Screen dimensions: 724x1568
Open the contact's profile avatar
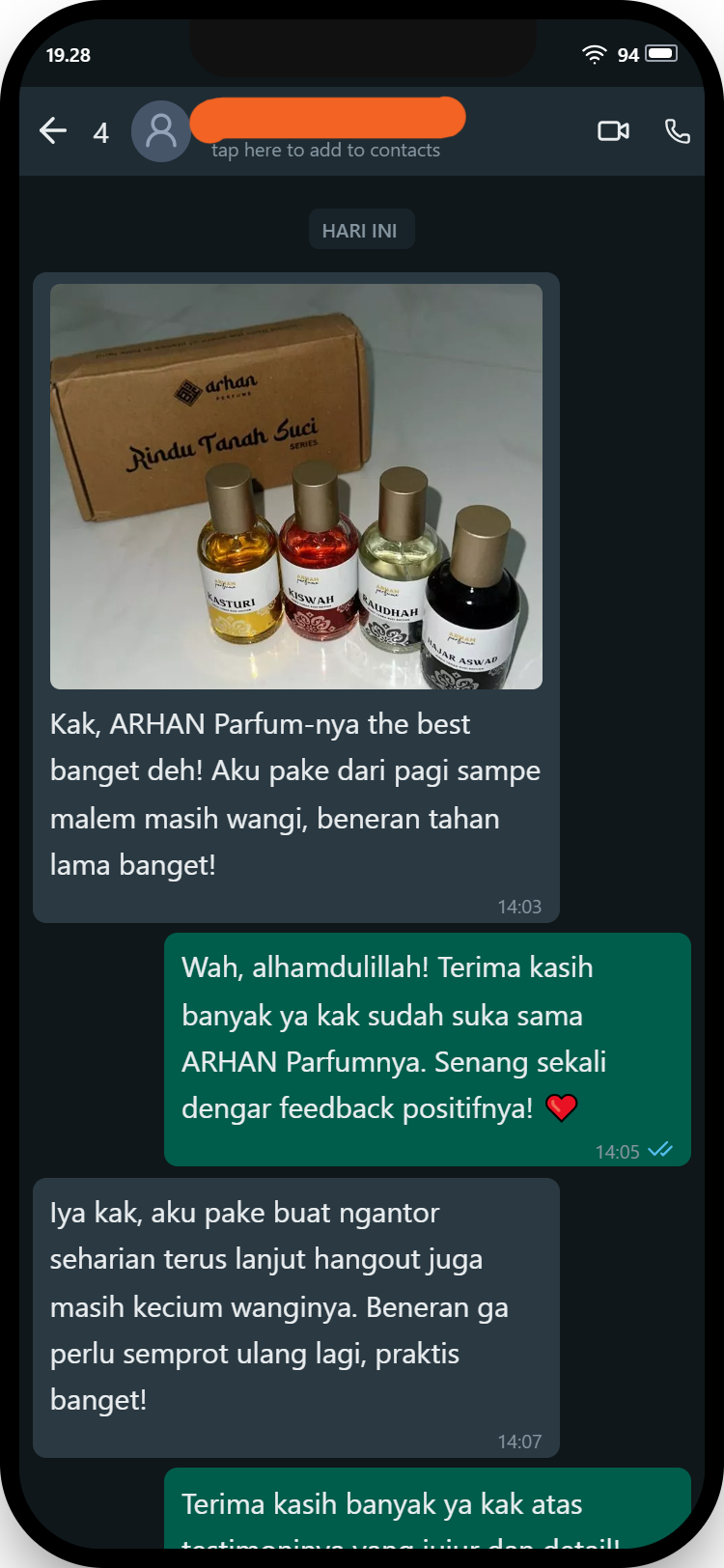tap(160, 131)
